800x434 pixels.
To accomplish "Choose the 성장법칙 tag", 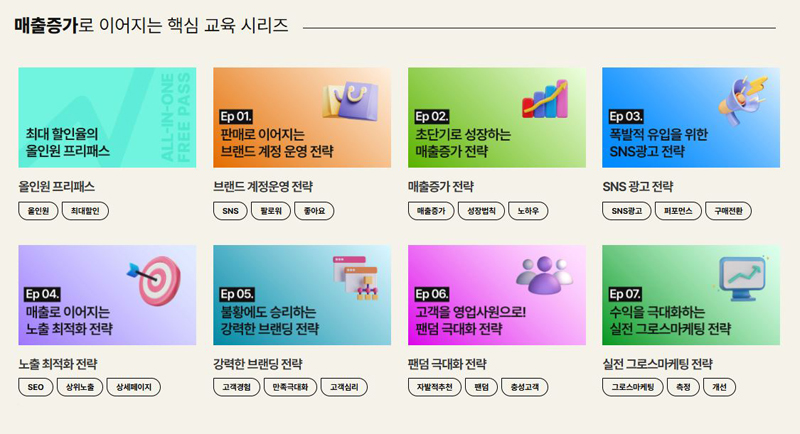I will [480, 211].
